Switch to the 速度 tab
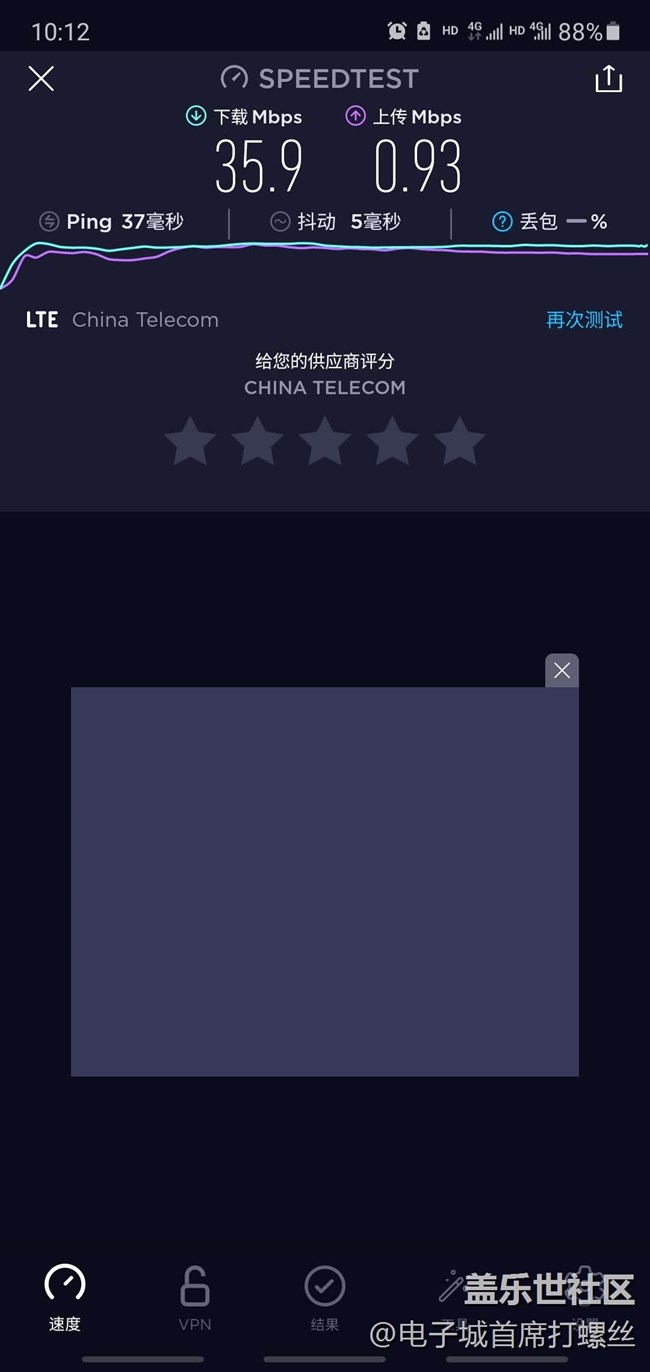This screenshot has width=650, height=1372. (65, 1298)
